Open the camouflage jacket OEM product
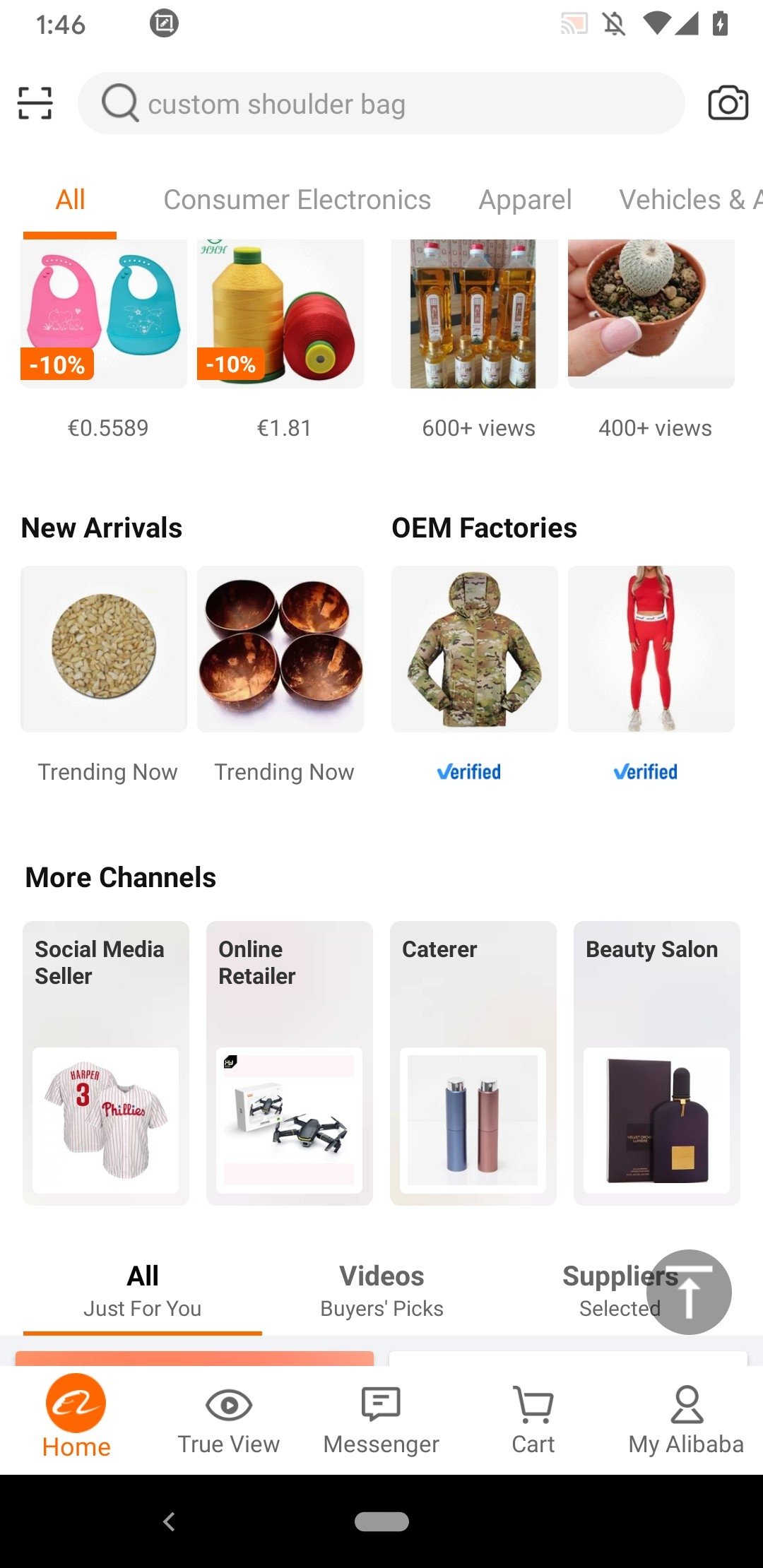 pos(475,648)
